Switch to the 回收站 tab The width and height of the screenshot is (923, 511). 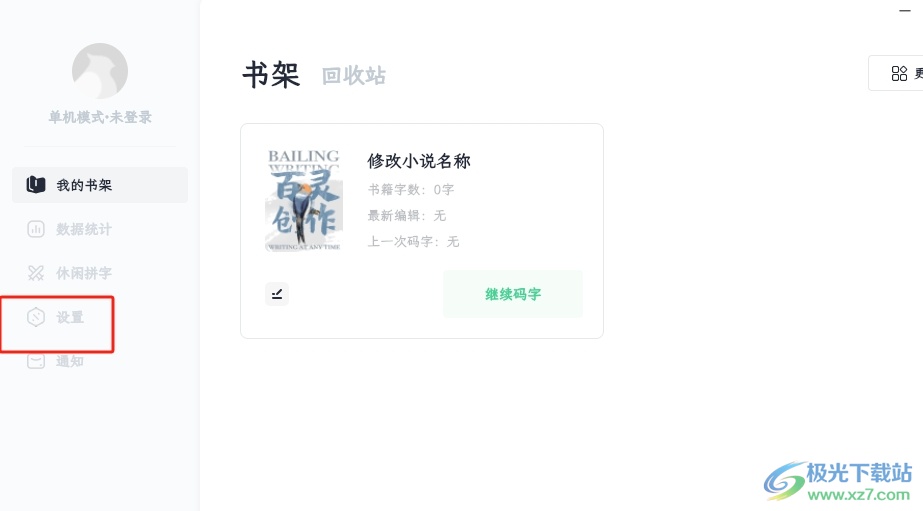[x=353, y=76]
